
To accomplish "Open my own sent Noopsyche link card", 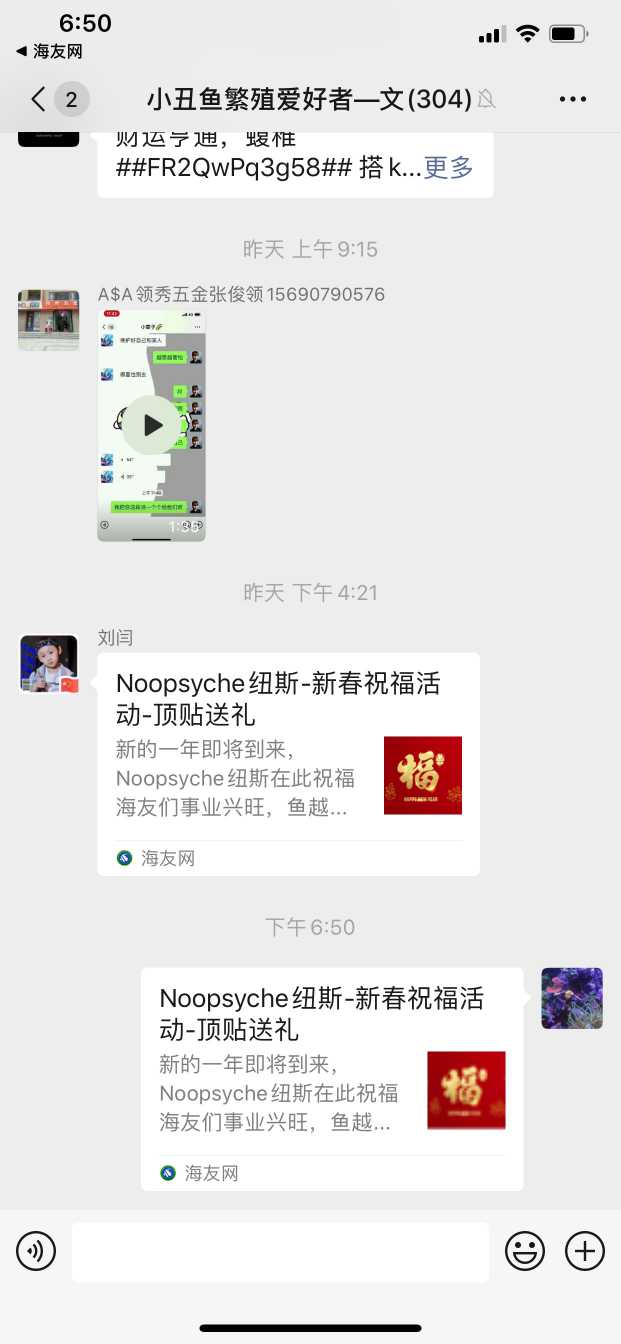I will click(x=331, y=1078).
